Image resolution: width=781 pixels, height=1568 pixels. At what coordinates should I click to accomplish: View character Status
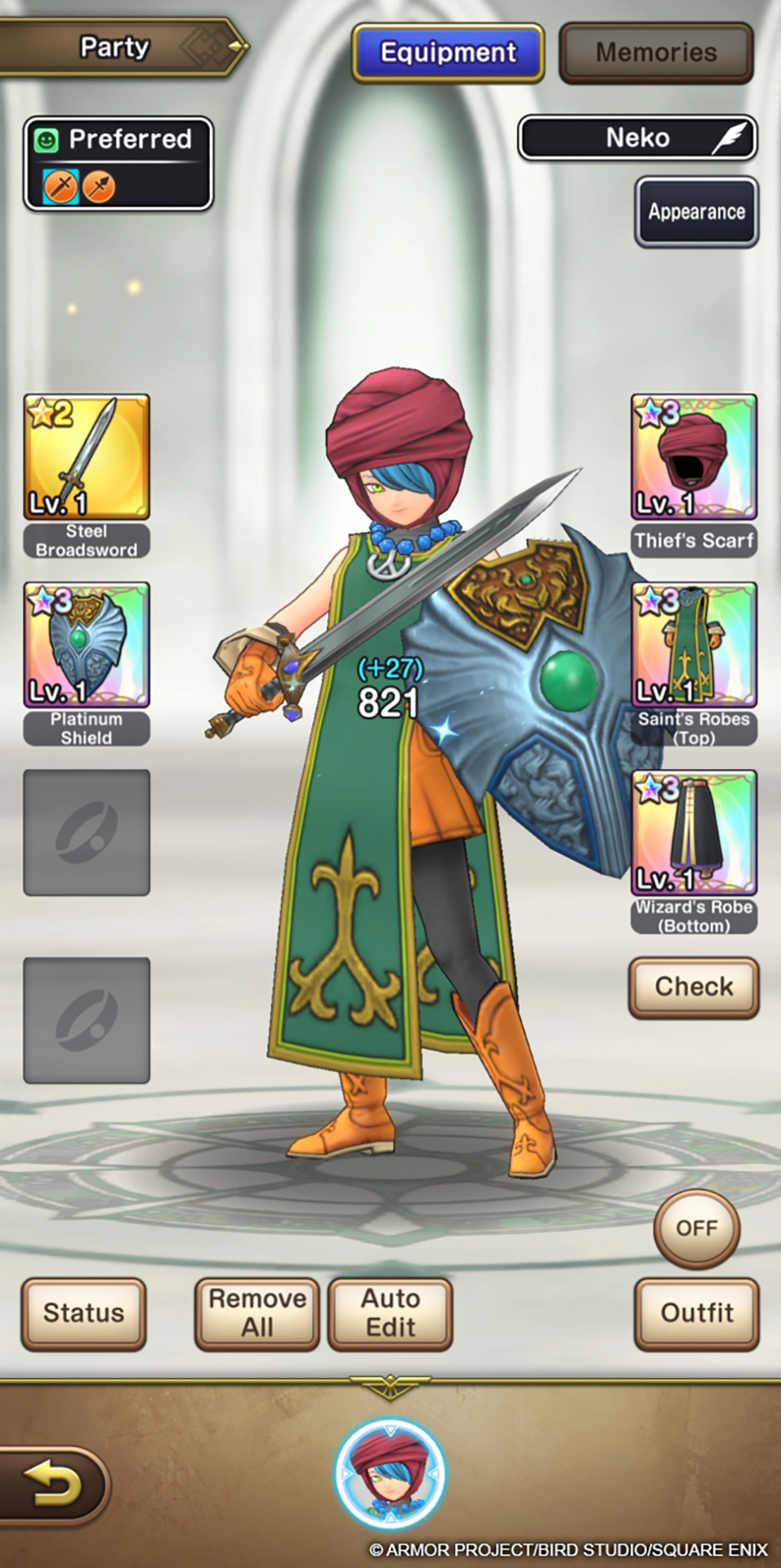[x=84, y=1313]
